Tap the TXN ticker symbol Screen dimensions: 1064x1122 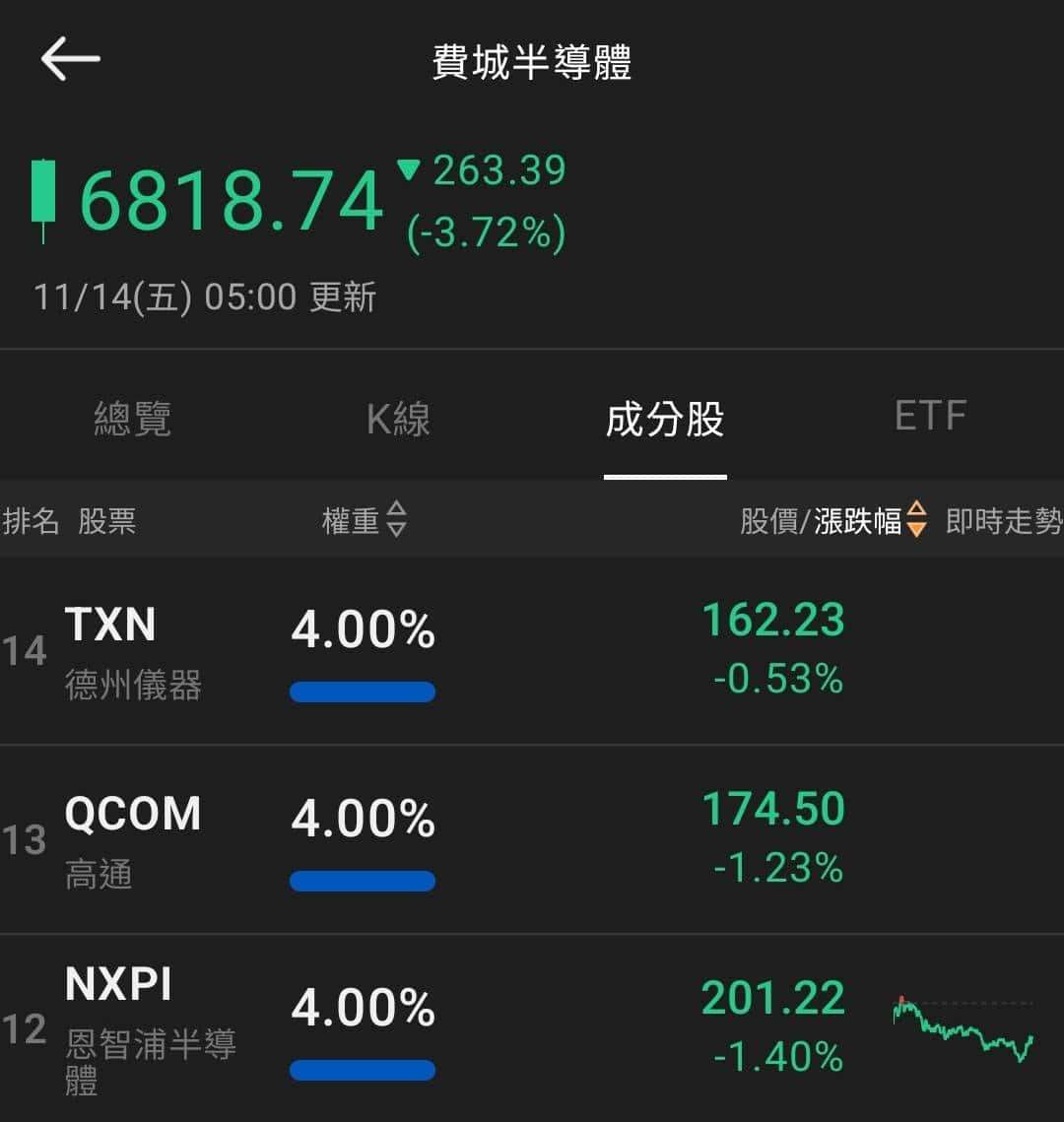[110, 624]
